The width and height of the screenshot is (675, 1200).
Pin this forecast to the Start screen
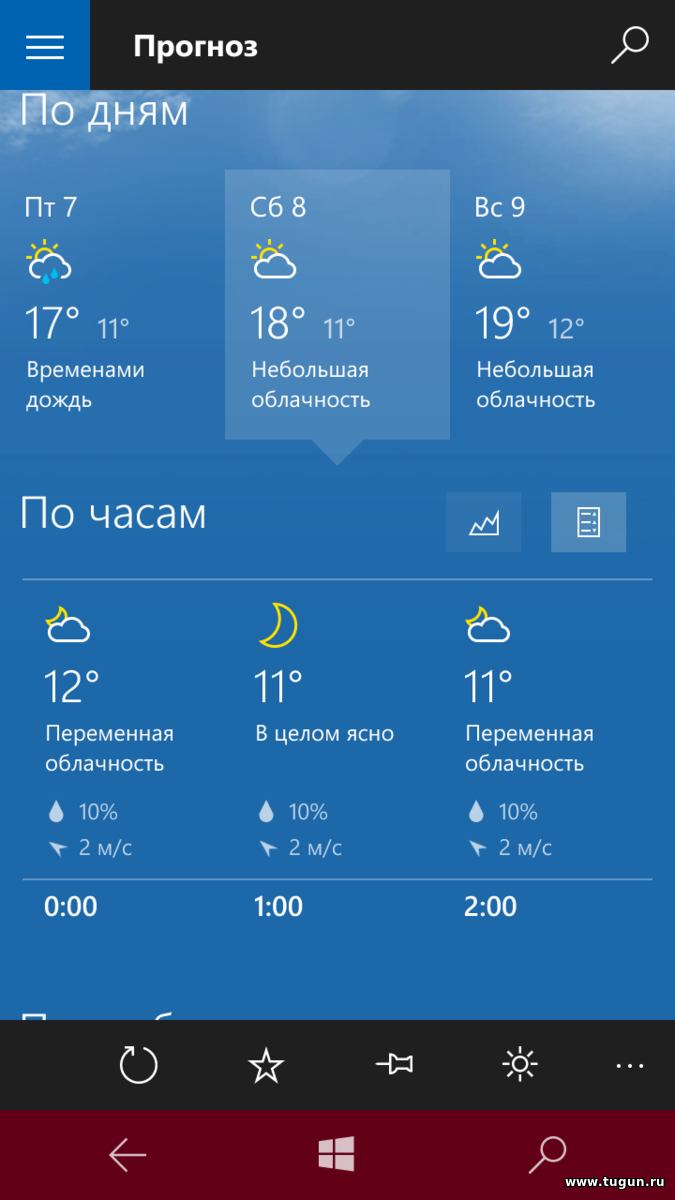[x=394, y=1065]
